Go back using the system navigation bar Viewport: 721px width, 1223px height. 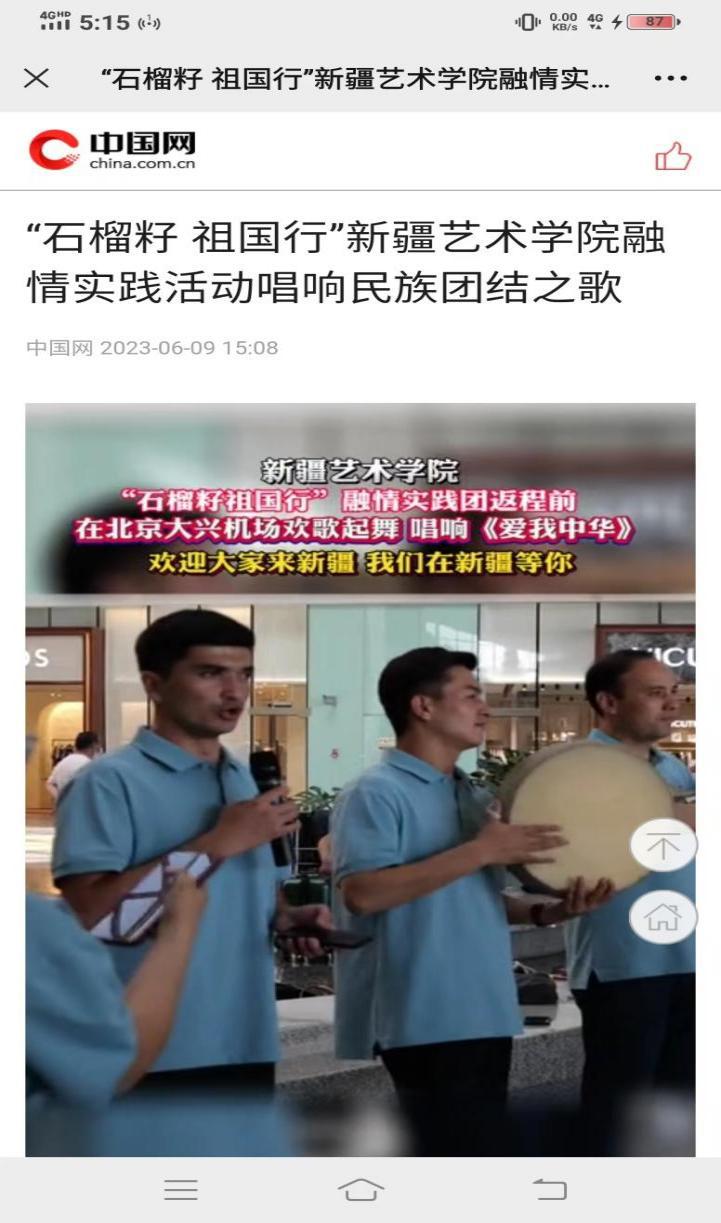click(x=549, y=1189)
